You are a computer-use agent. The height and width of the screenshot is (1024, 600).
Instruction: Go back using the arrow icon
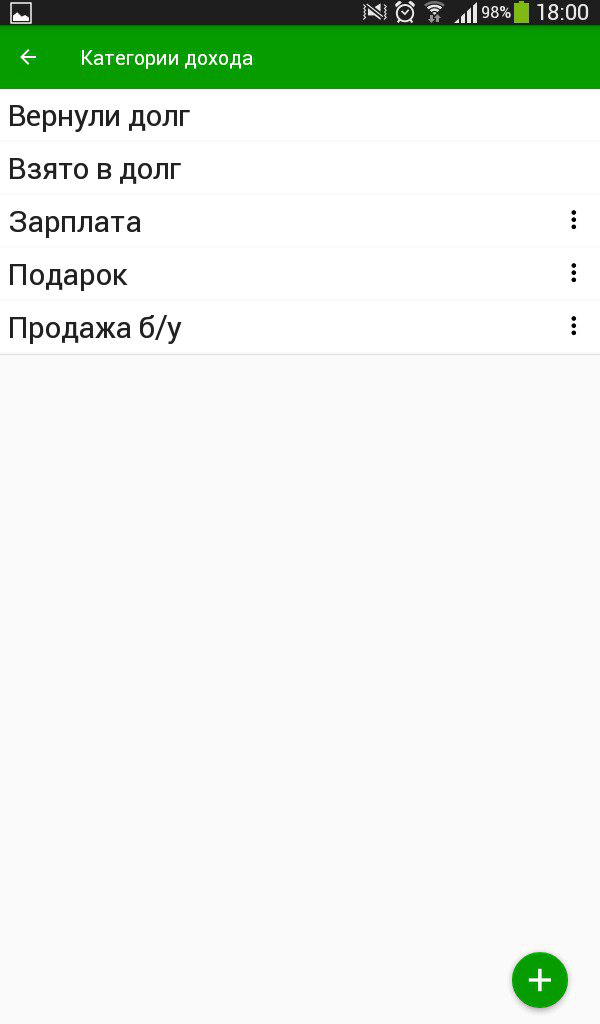click(29, 58)
